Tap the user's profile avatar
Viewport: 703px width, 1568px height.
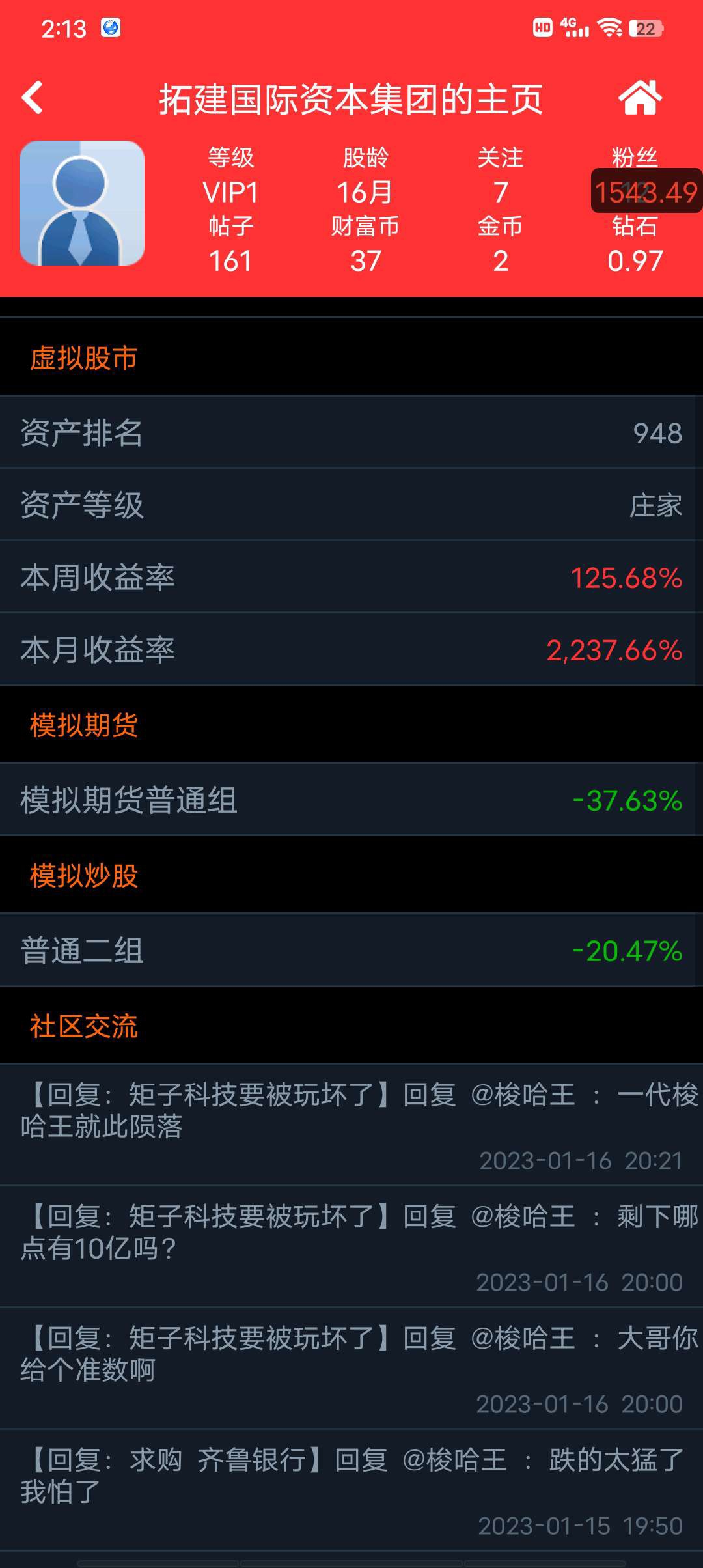pos(82,203)
